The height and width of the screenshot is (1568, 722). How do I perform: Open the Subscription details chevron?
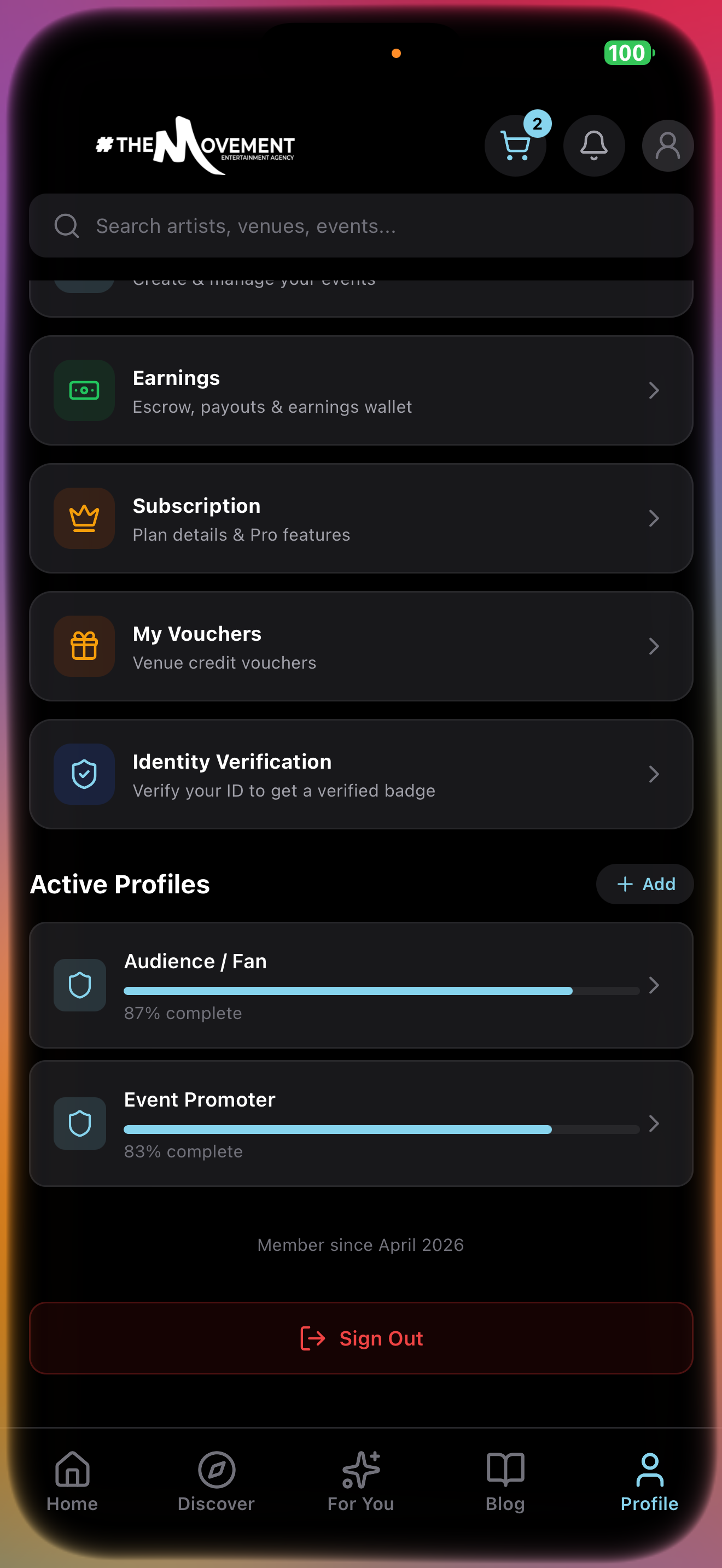[x=654, y=518]
